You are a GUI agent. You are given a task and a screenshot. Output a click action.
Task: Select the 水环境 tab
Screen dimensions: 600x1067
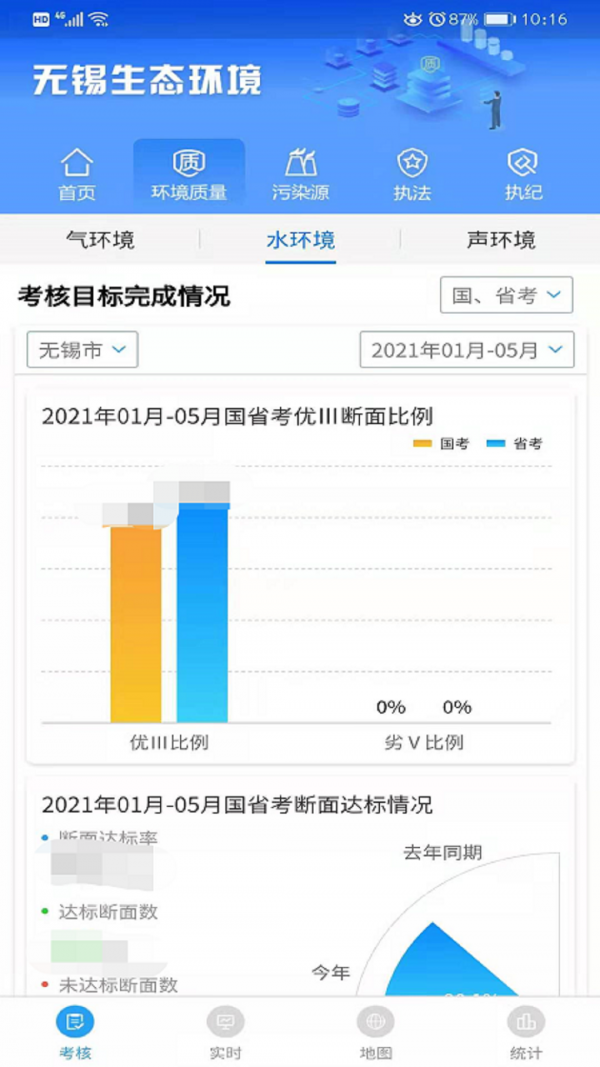coord(300,240)
